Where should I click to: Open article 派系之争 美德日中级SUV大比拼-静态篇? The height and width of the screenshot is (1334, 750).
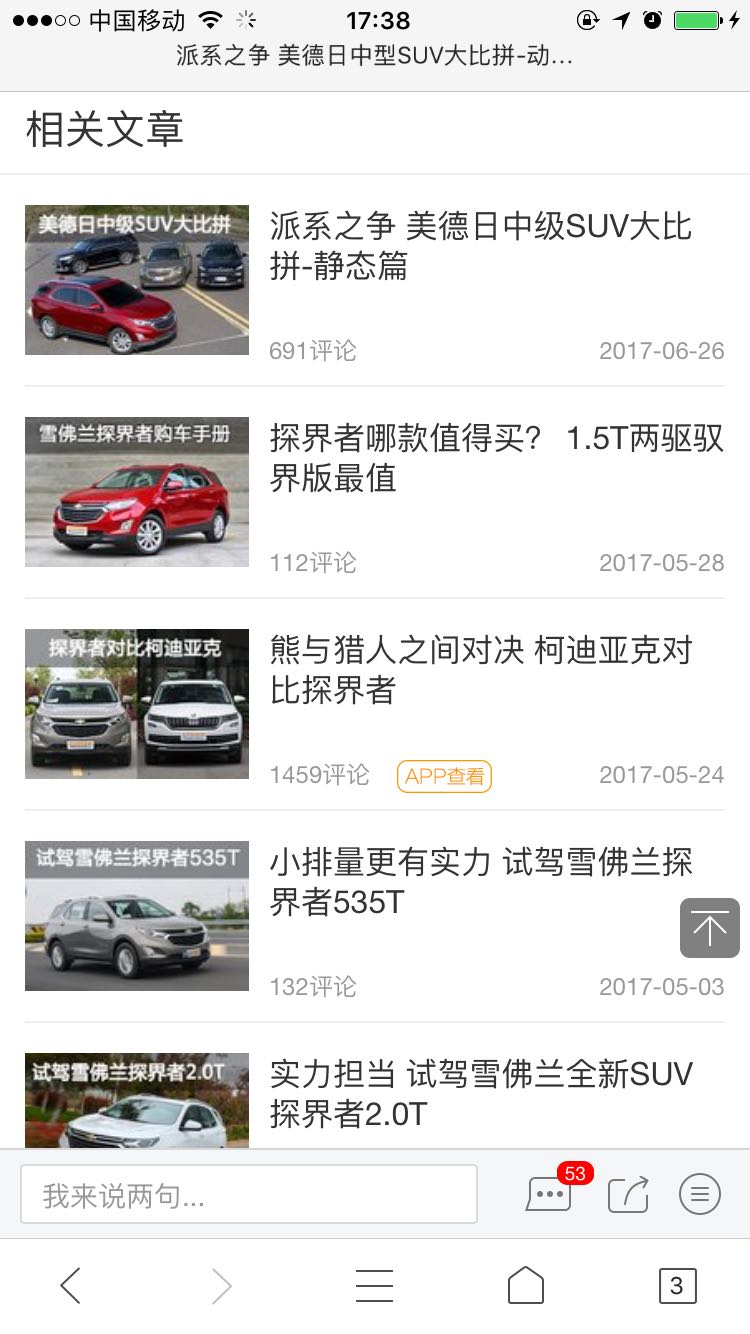[481, 246]
